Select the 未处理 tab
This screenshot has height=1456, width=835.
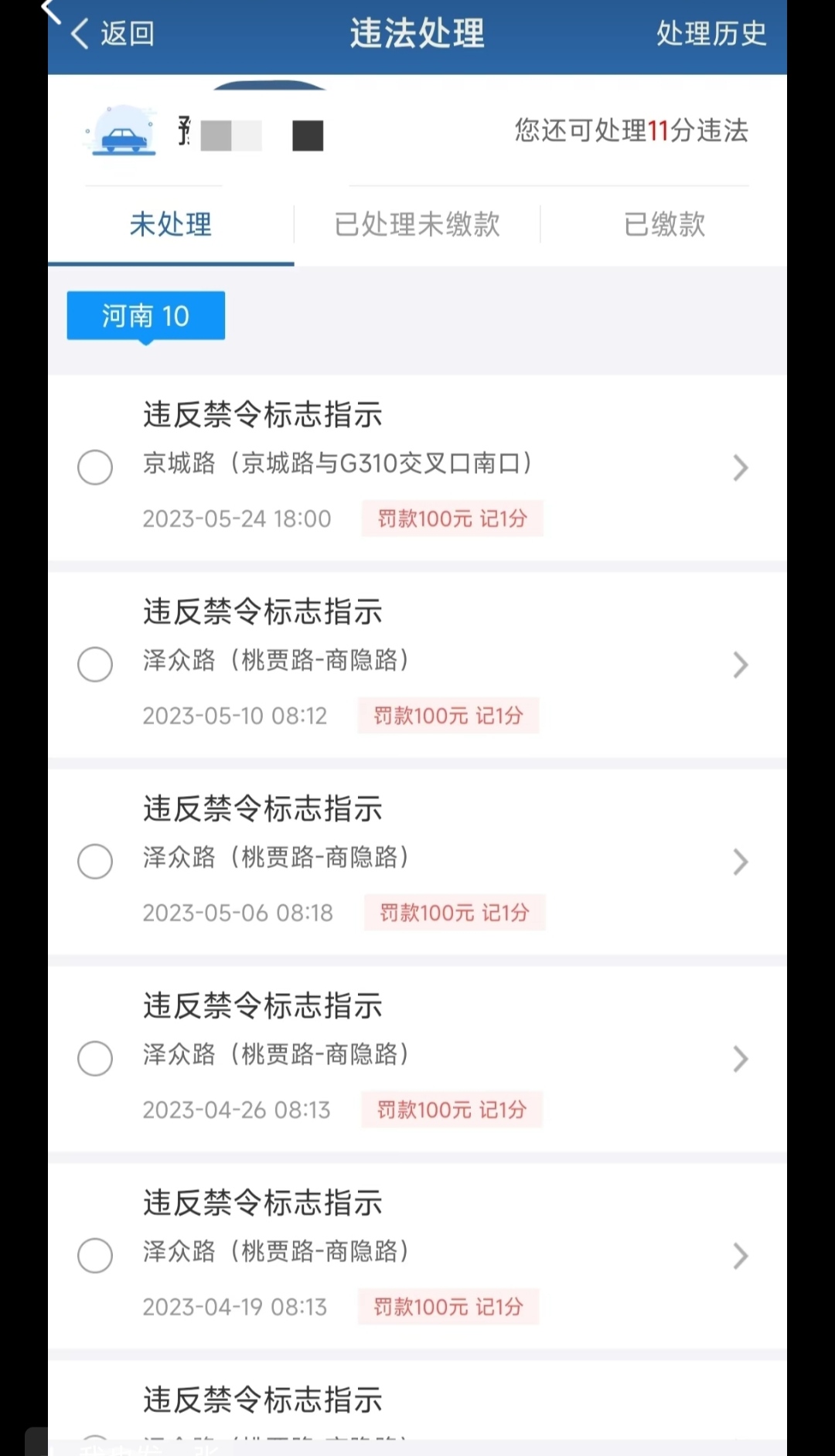tap(171, 225)
